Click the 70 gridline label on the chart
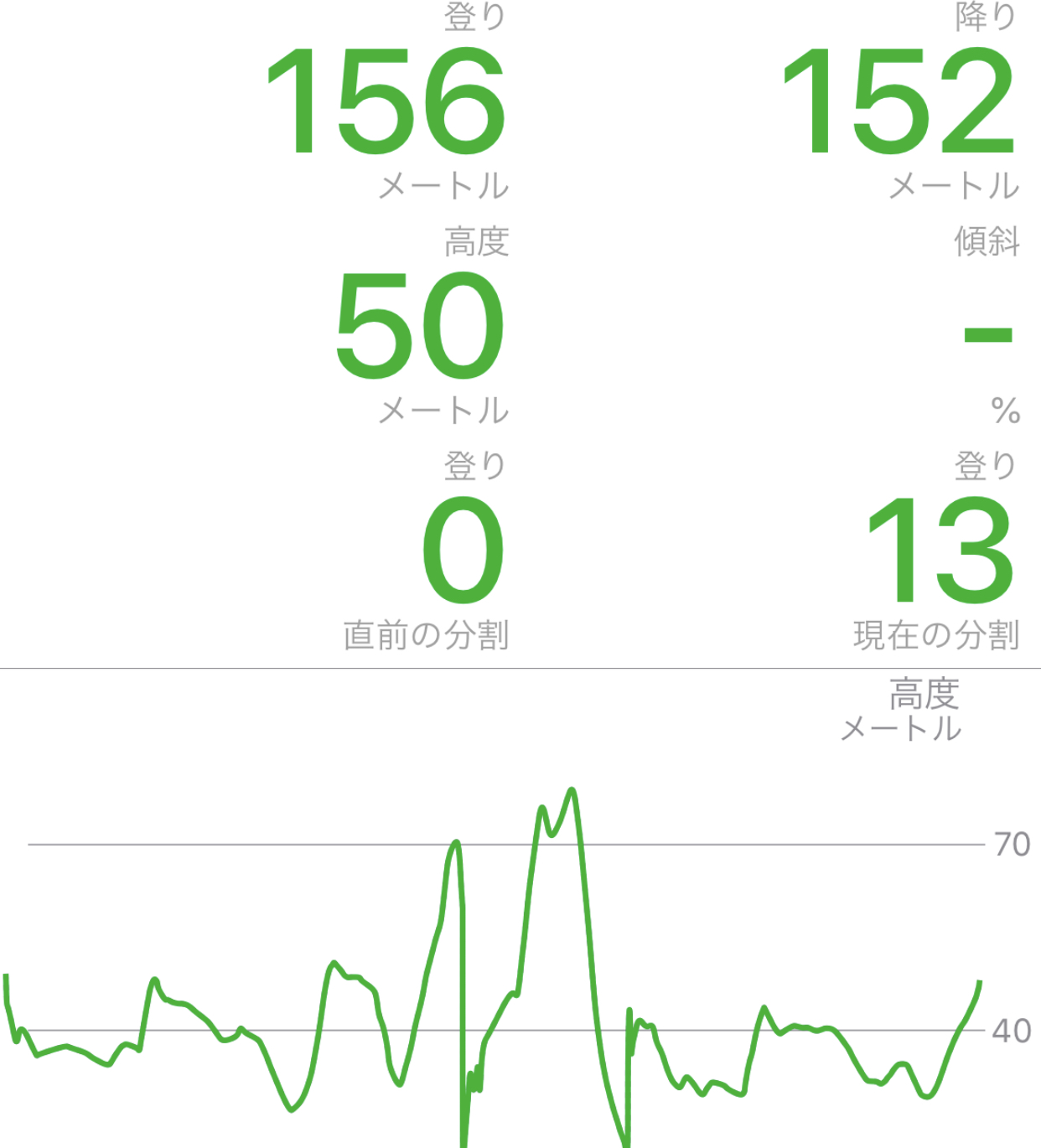Image resolution: width=1041 pixels, height=1148 pixels. (x=1012, y=843)
